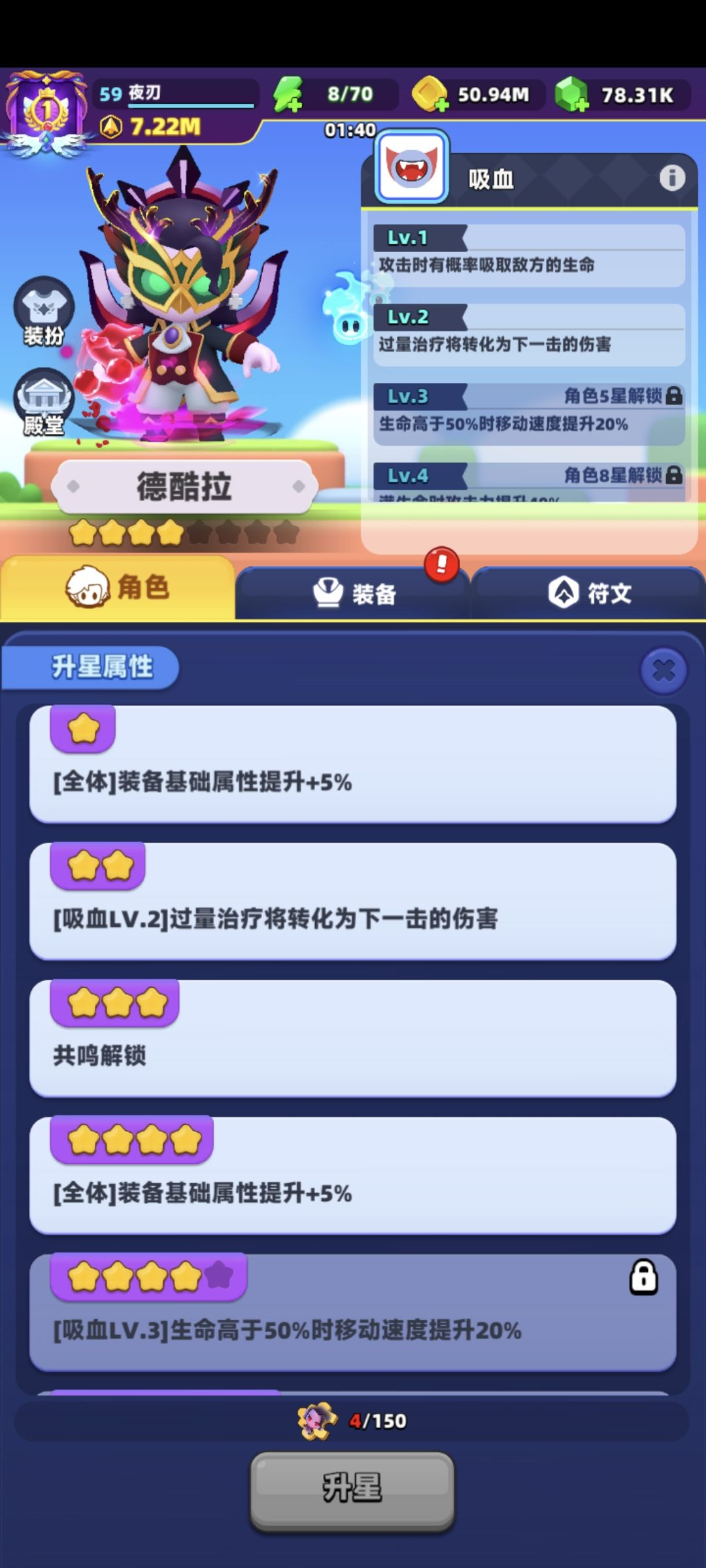706x1568 pixels.
Task: Tap the 升星 upgrade button
Action: click(x=352, y=1489)
